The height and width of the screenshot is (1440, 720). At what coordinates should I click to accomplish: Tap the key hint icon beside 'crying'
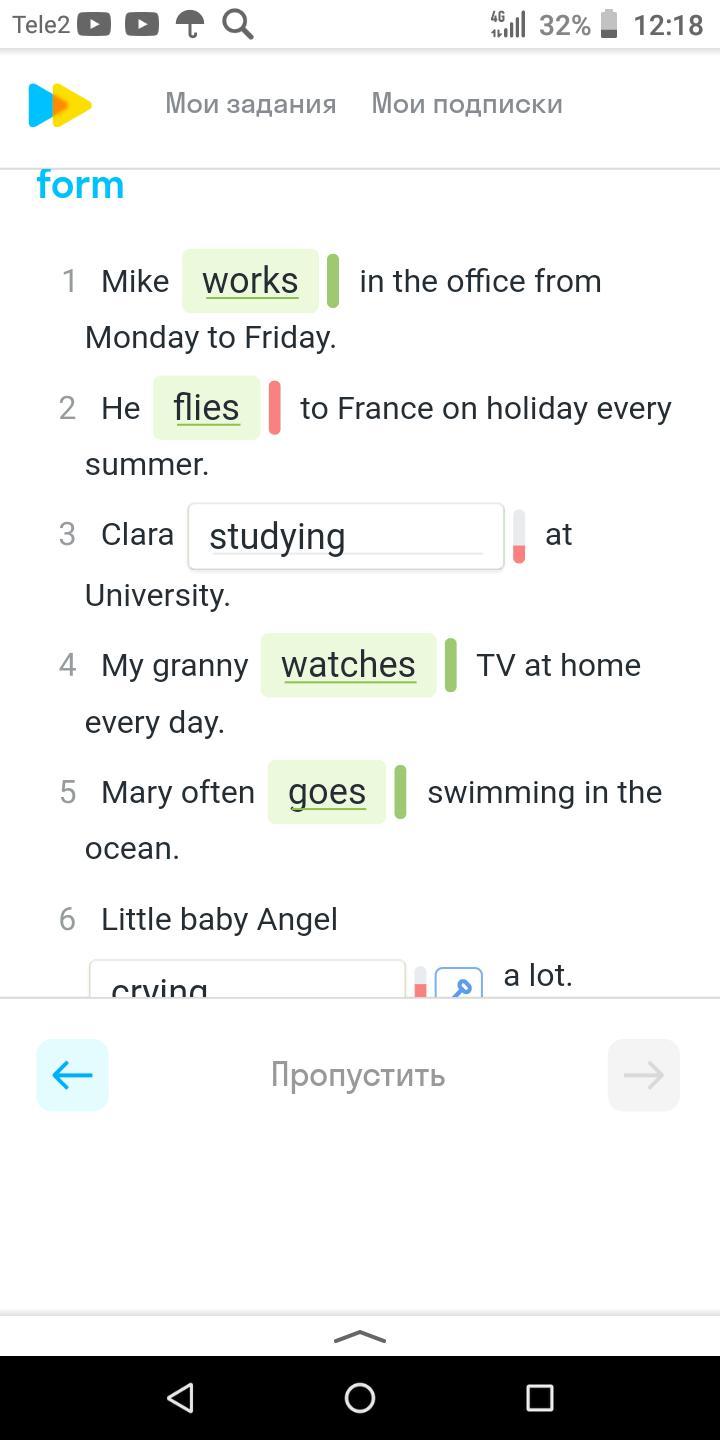pos(459,984)
